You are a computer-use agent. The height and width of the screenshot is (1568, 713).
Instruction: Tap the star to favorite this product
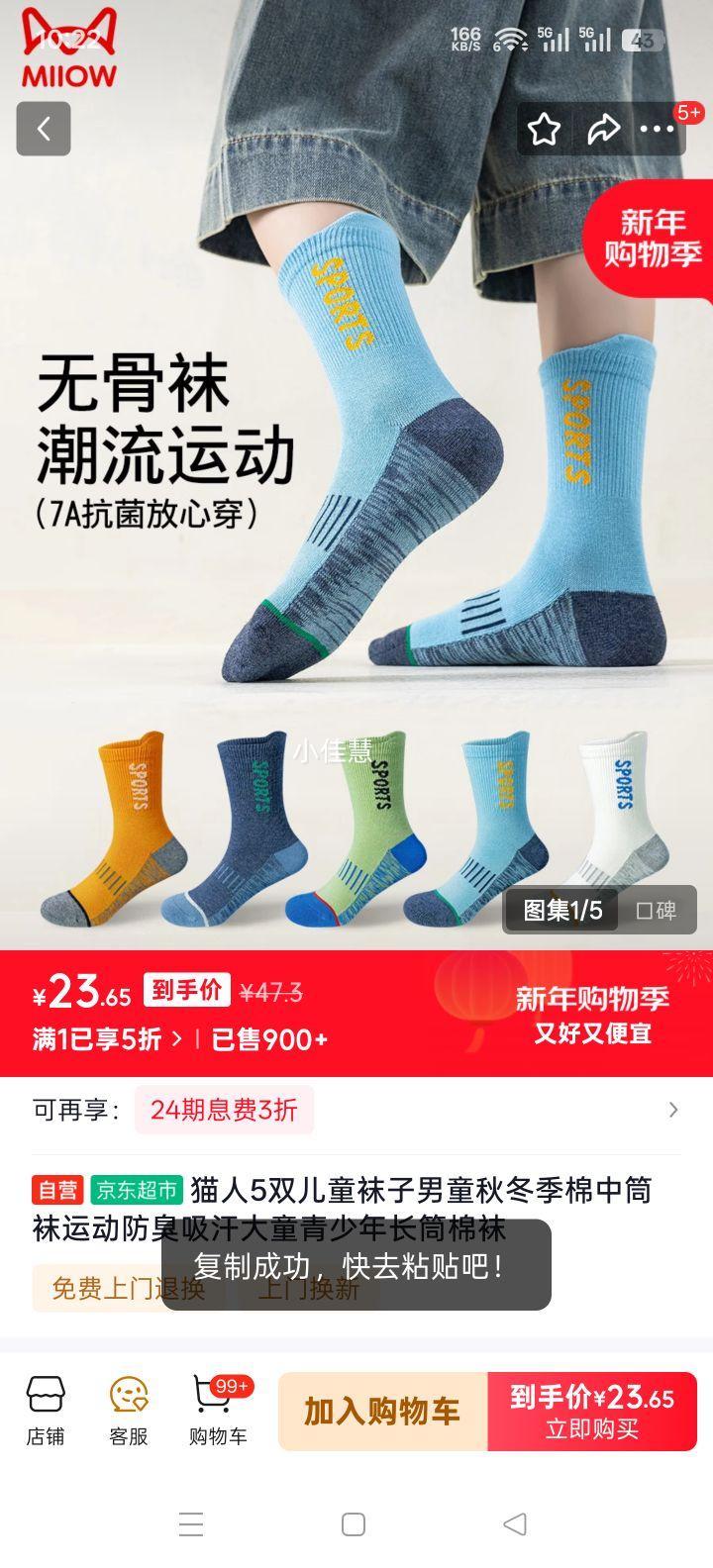[544, 129]
